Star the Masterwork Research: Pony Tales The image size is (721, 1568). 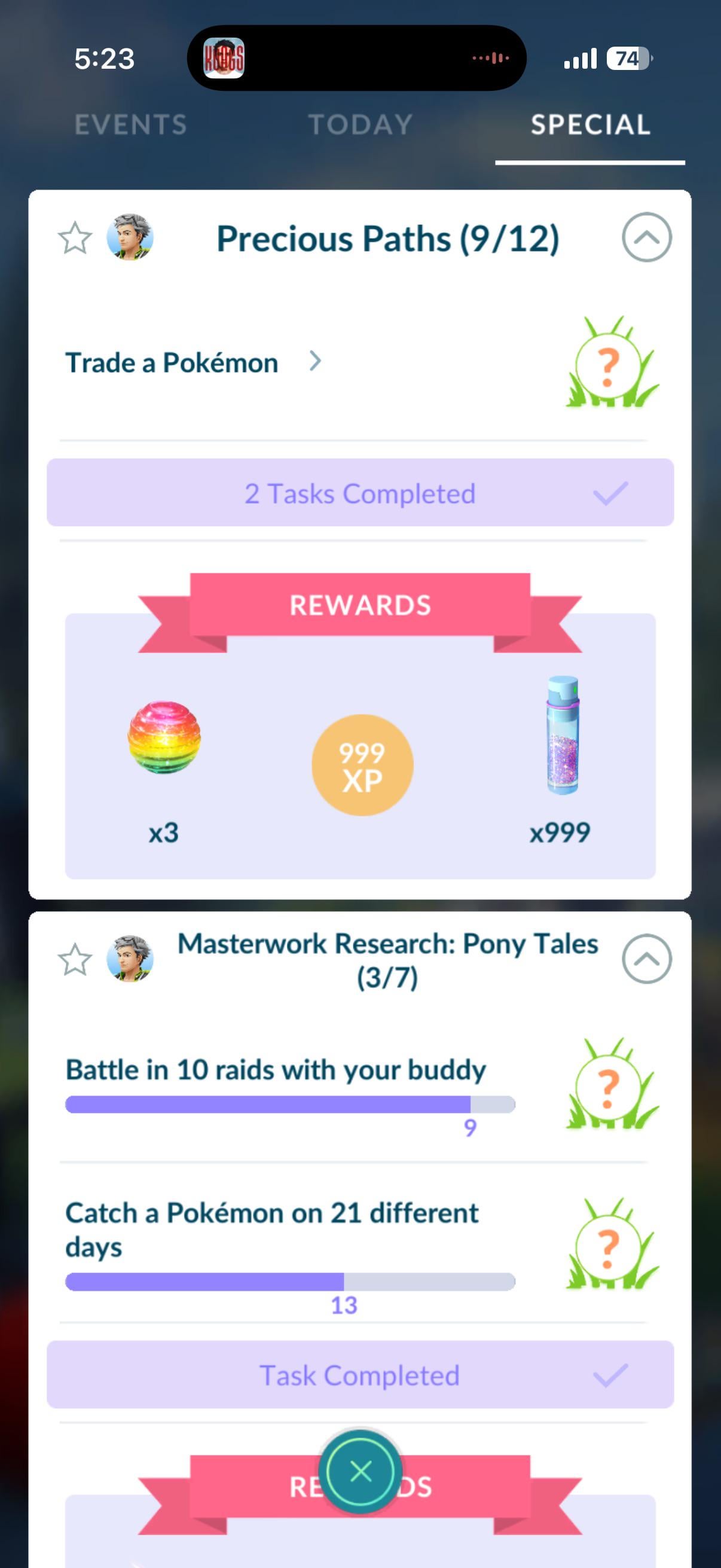[x=75, y=960]
